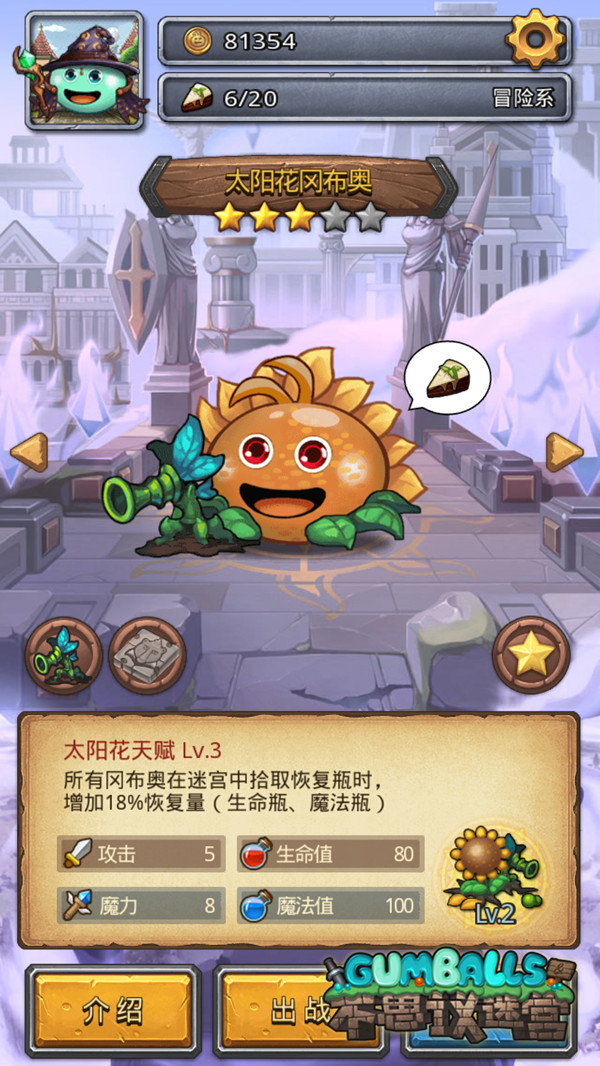Tap the wizard gumball avatar
Viewport: 600px width, 1066px height.
pos(85,71)
